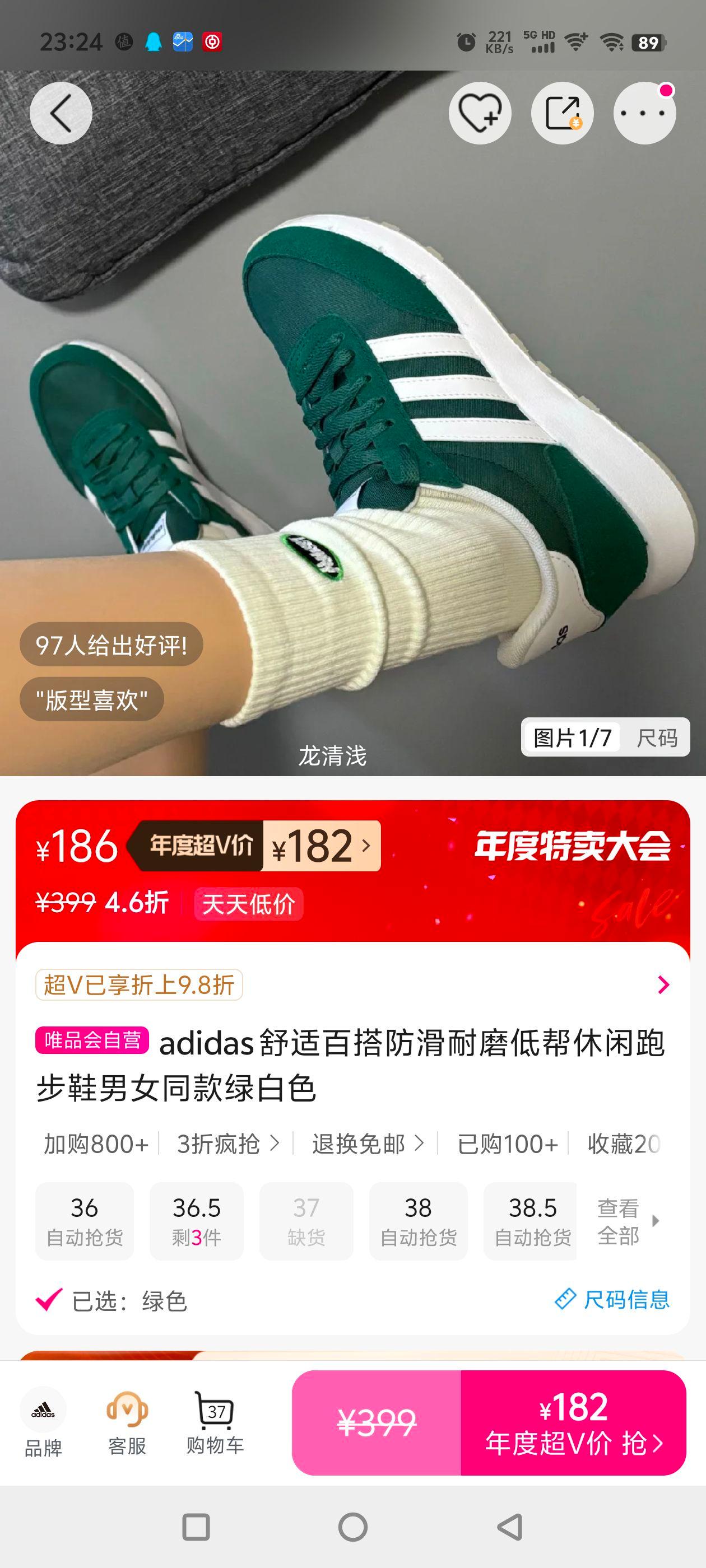Screen dimensions: 706x1568
Task: Tap the back arrow to exit product page
Action: click(x=61, y=113)
